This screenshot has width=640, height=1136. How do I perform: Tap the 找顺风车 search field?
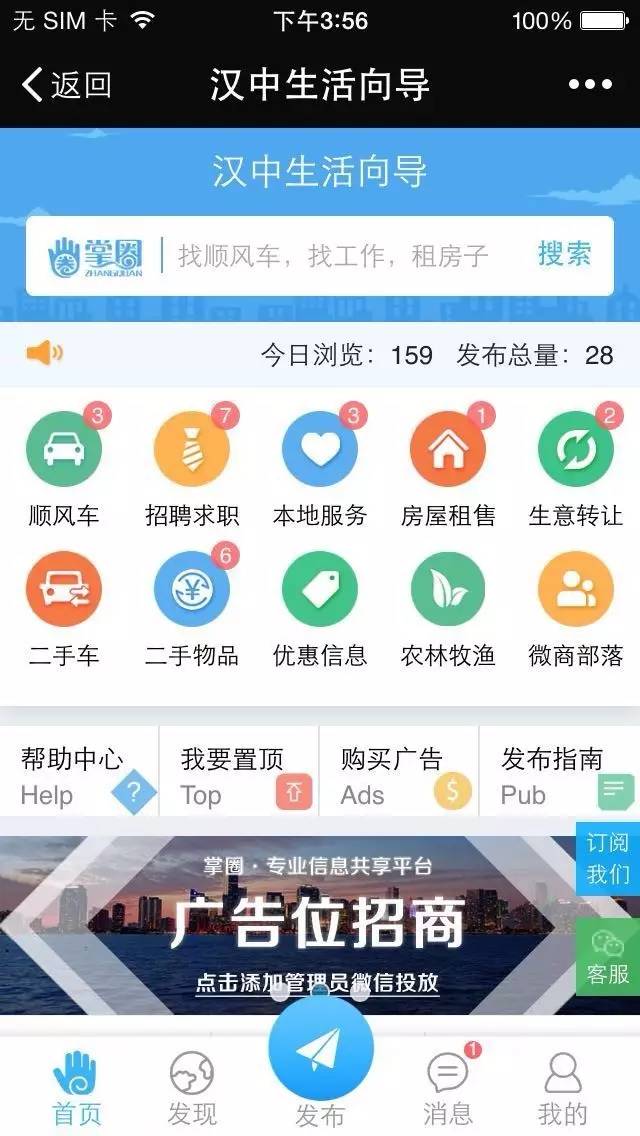click(333, 256)
